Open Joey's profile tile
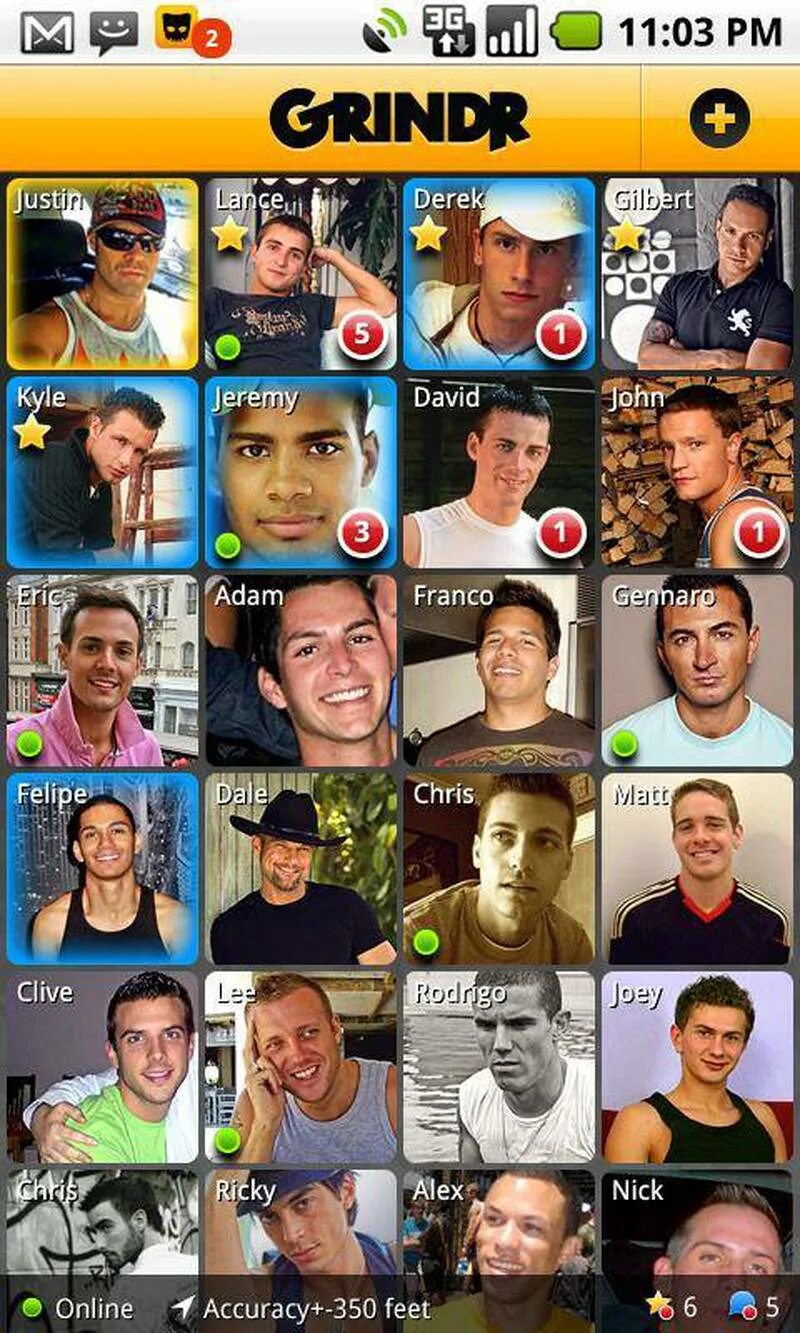The image size is (800, 1333). tap(697, 1067)
